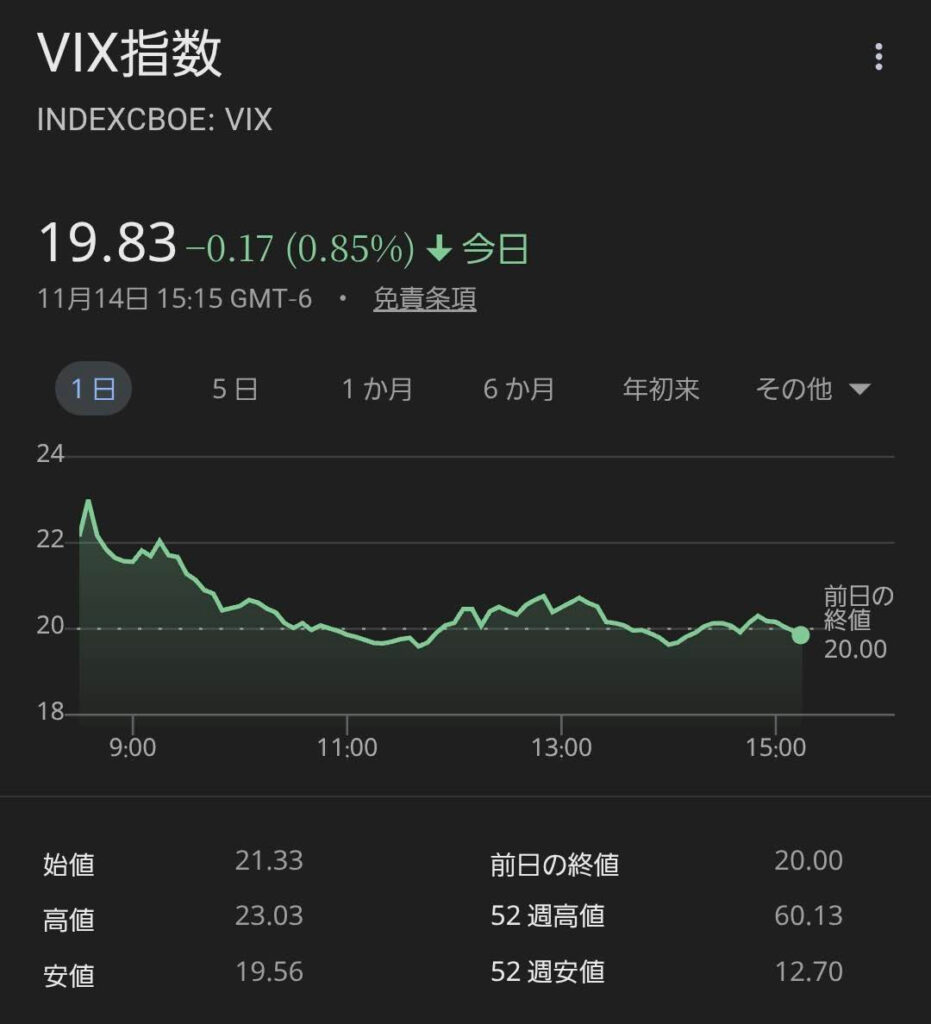Switch chart to 5日 range
Image resolution: width=931 pixels, height=1024 pixels.
[235, 389]
